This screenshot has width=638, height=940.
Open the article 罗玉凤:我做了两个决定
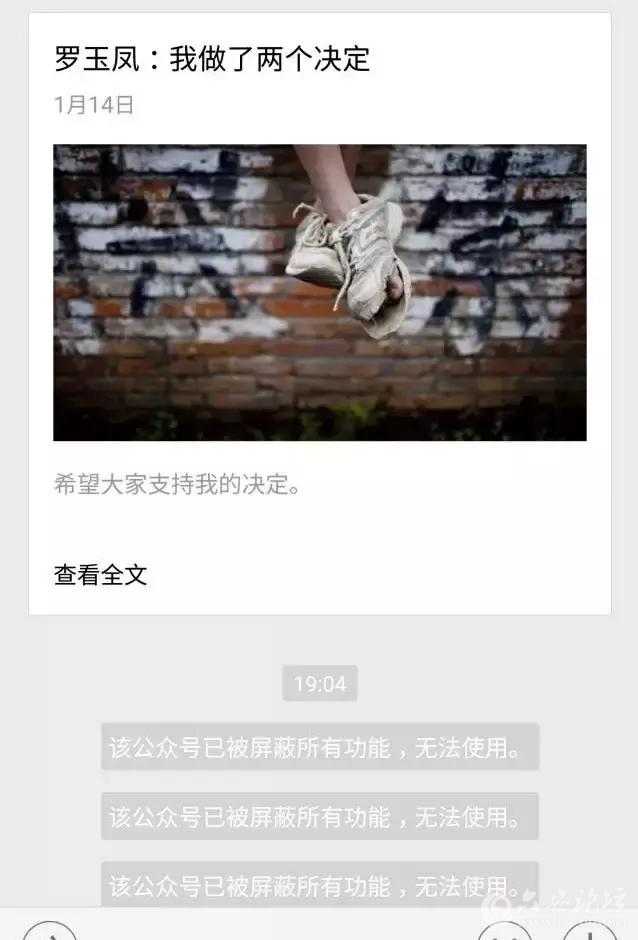tap(212, 59)
